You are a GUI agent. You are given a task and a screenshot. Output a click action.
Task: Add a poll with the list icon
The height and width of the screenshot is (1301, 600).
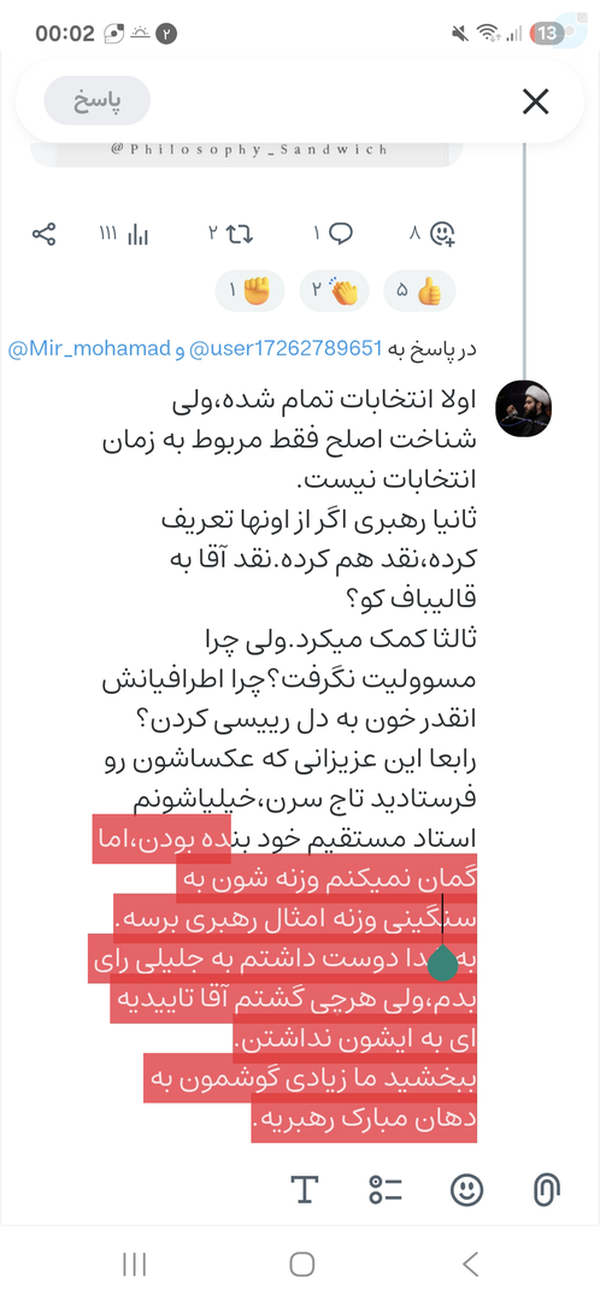[x=385, y=1189]
